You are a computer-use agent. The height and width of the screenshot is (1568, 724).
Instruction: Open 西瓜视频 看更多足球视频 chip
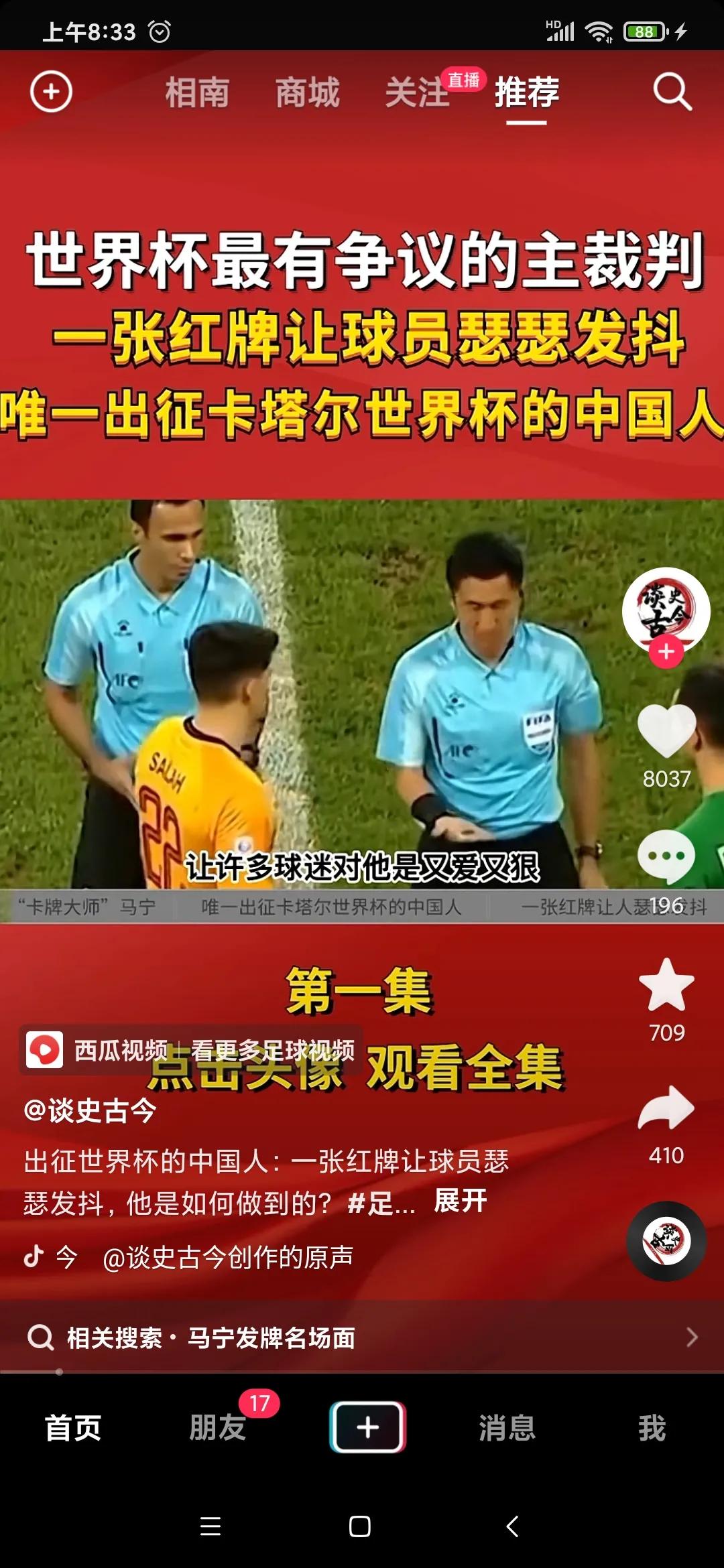191,1050
